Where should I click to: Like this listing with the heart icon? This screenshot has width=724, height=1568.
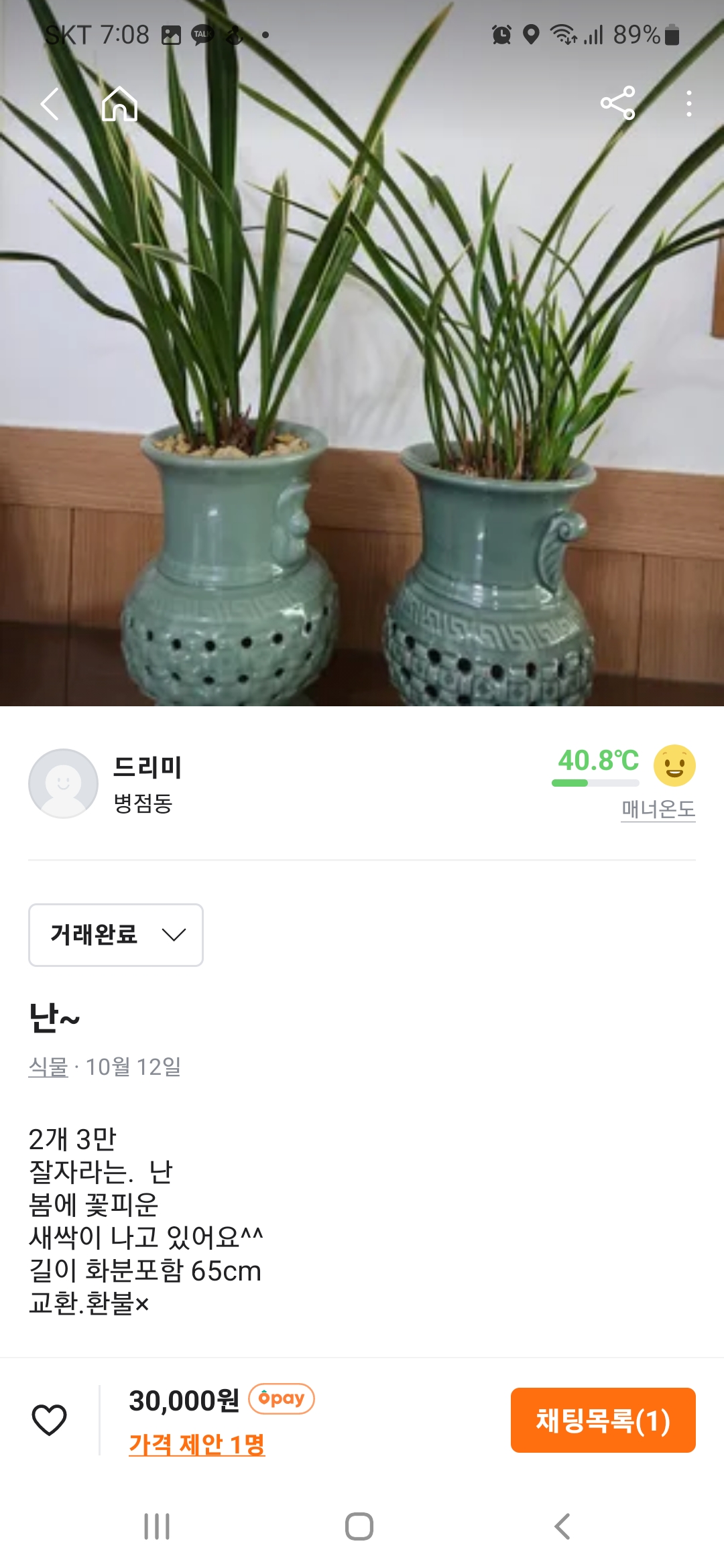[x=50, y=1420]
